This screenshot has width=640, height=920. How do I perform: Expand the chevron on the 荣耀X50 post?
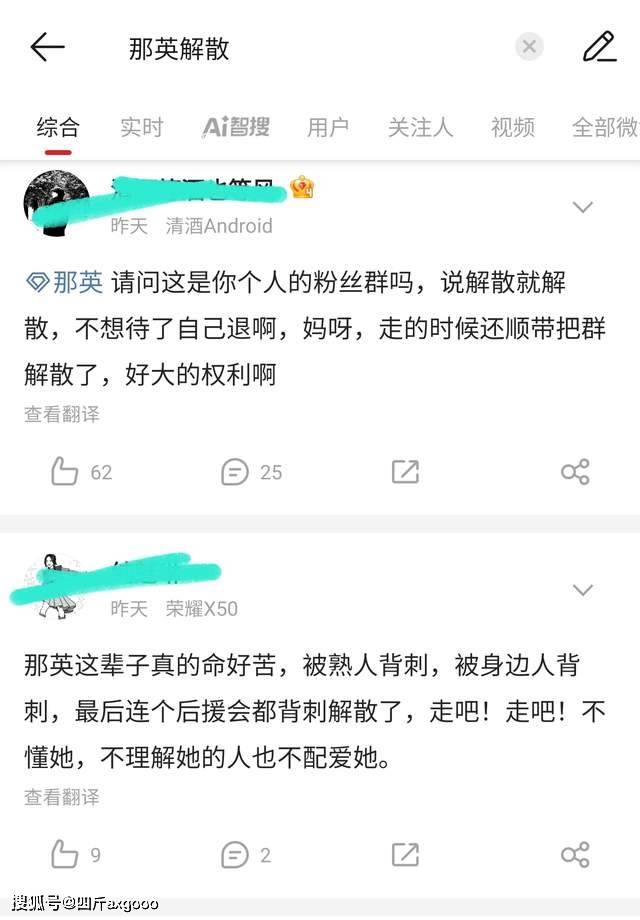click(x=582, y=590)
